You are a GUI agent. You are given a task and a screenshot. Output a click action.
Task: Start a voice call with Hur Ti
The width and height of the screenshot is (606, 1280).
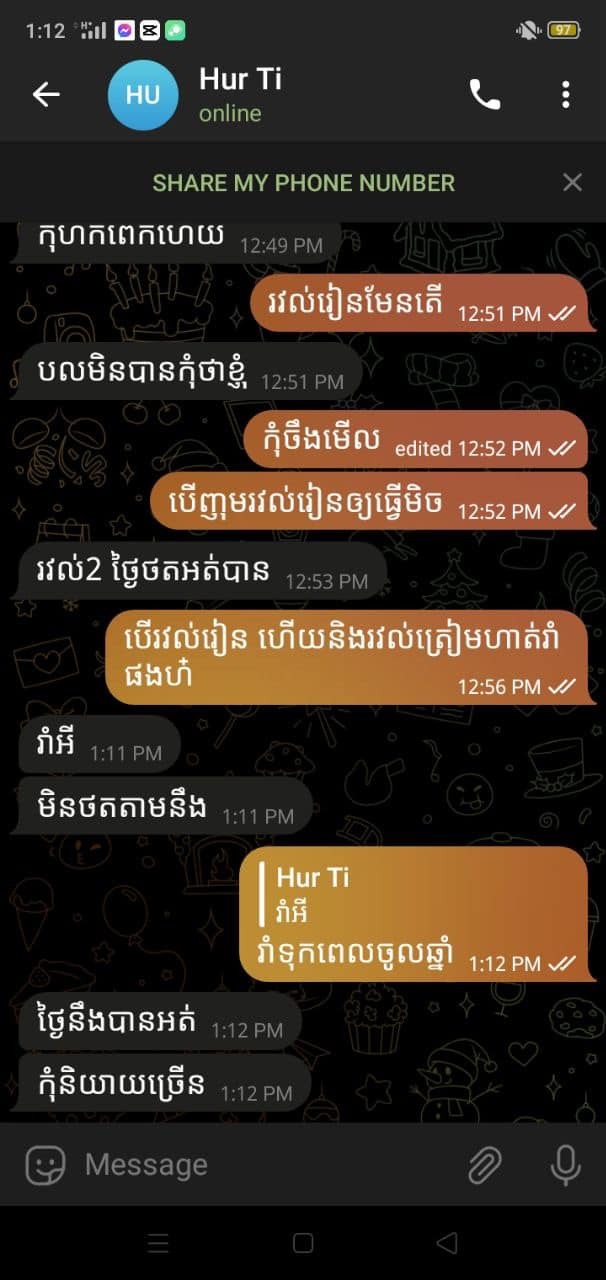485,94
